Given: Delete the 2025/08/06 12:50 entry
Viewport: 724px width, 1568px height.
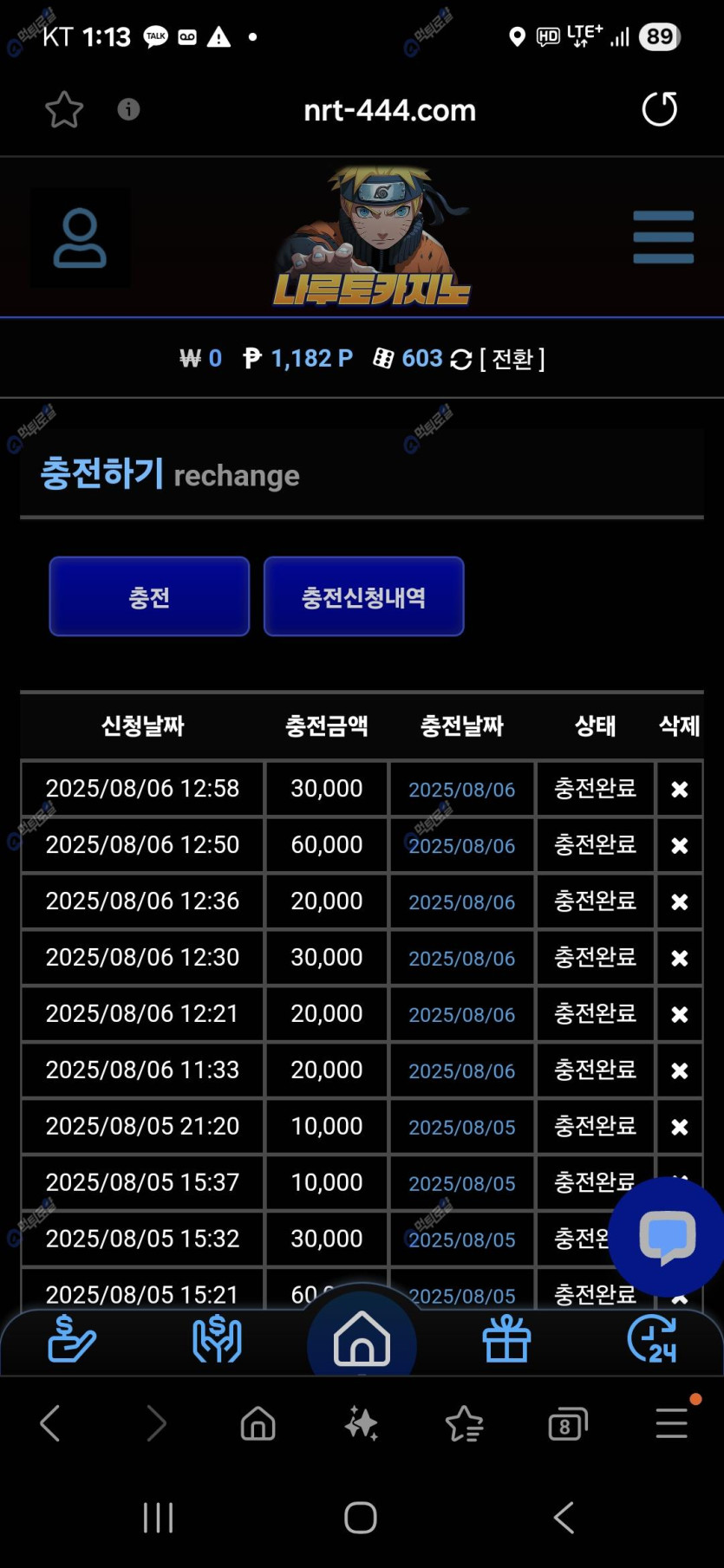Looking at the screenshot, I should pos(679,845).
